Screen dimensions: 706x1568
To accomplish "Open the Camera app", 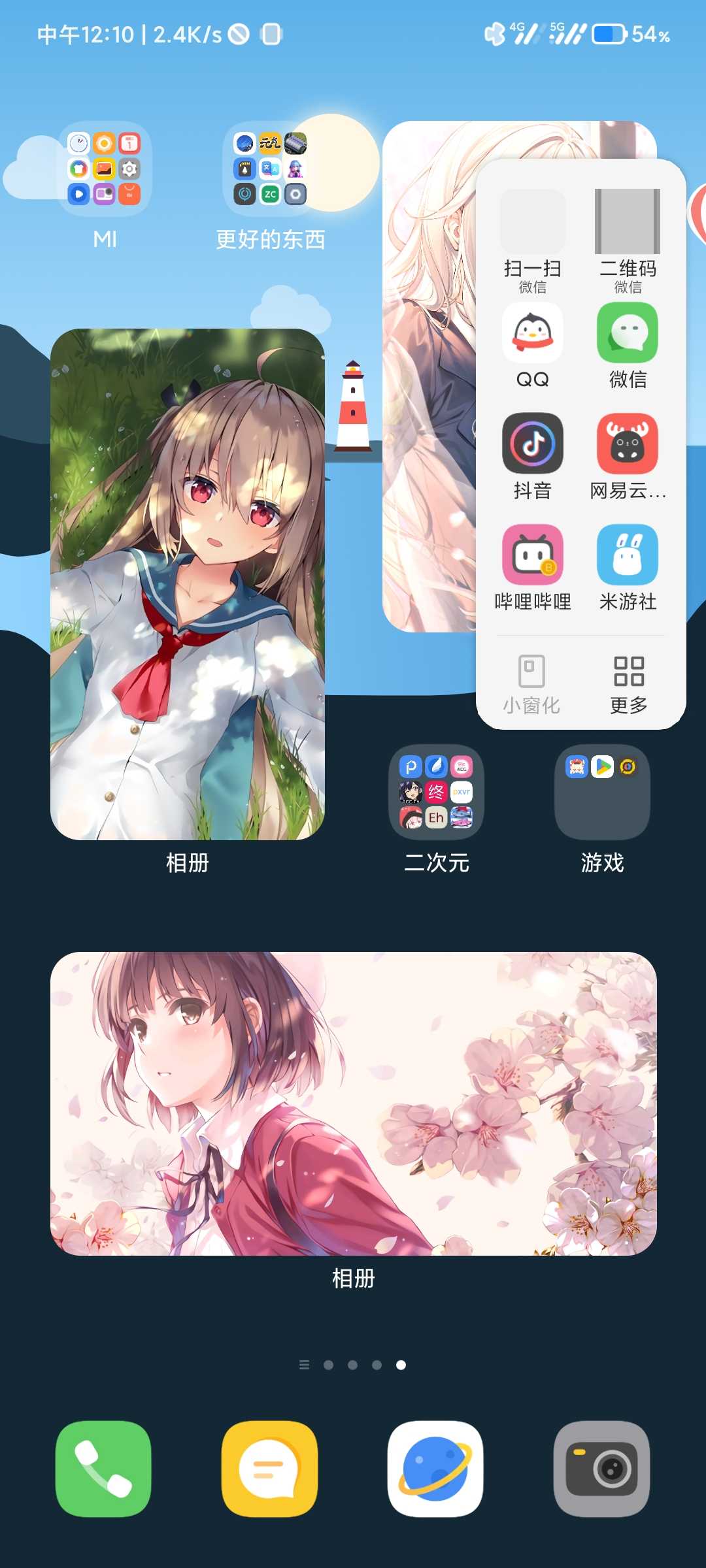I will pyautogui.click(x=601, y=1469).
